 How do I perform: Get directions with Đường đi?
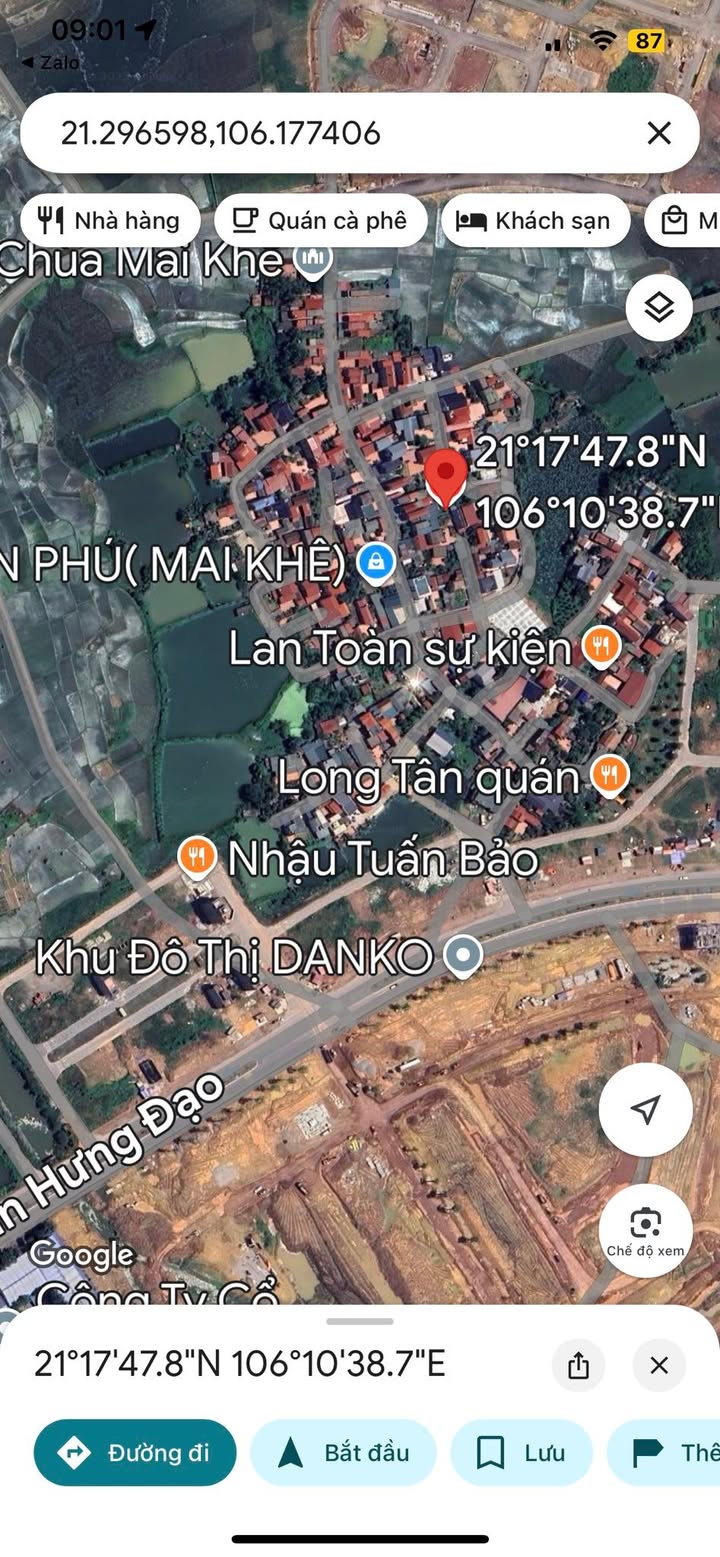point(135,1452)
